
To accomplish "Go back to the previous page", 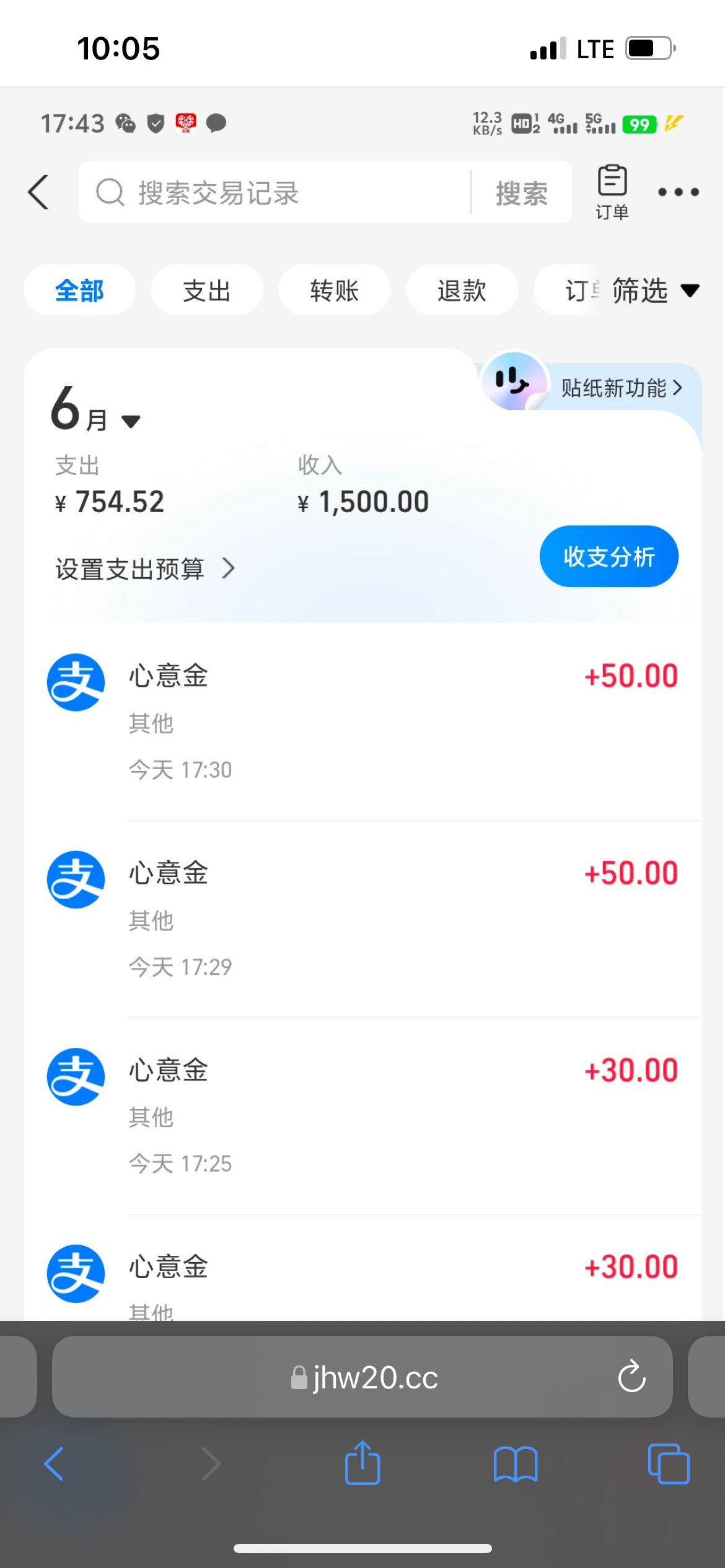I will [55, 1464].
